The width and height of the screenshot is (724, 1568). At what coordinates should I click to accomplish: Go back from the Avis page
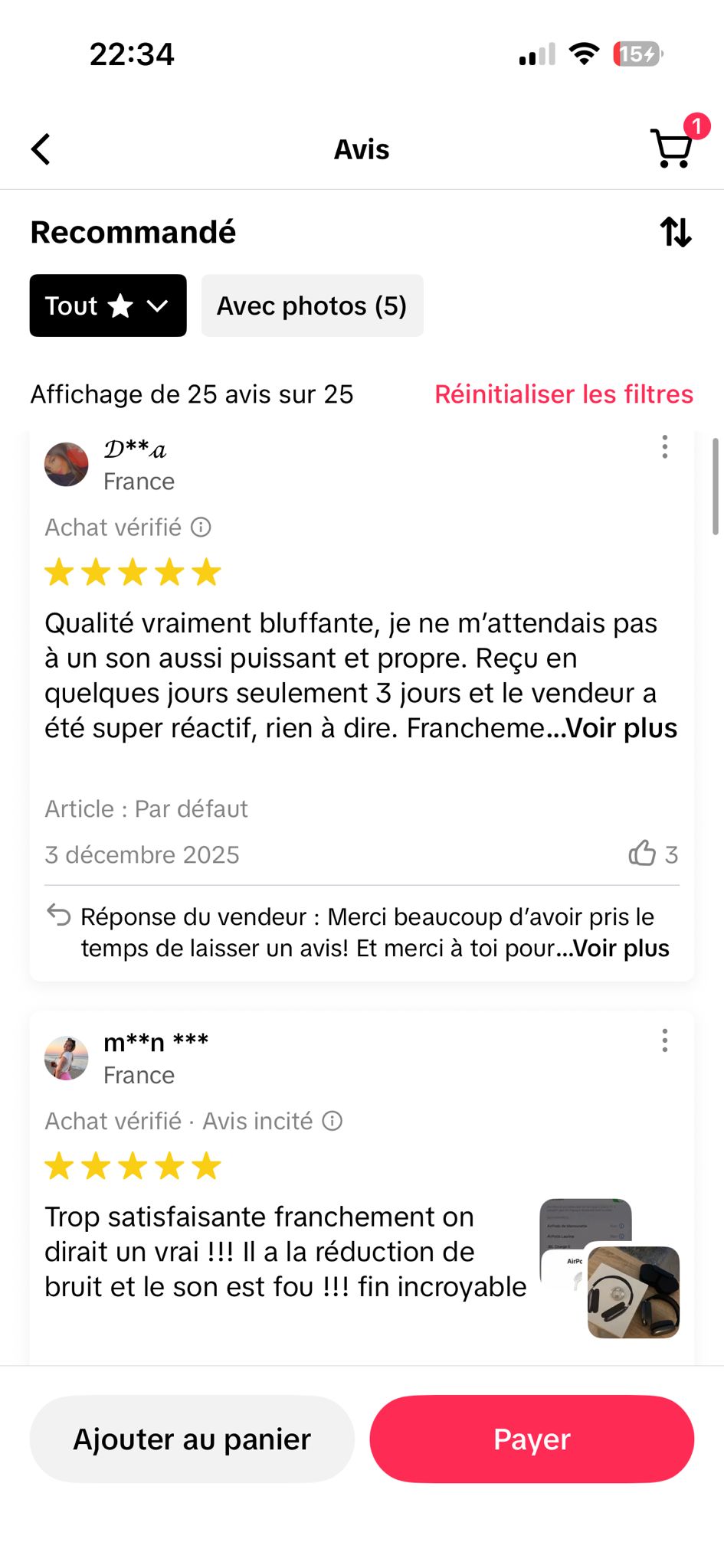(x=41, y=149)
